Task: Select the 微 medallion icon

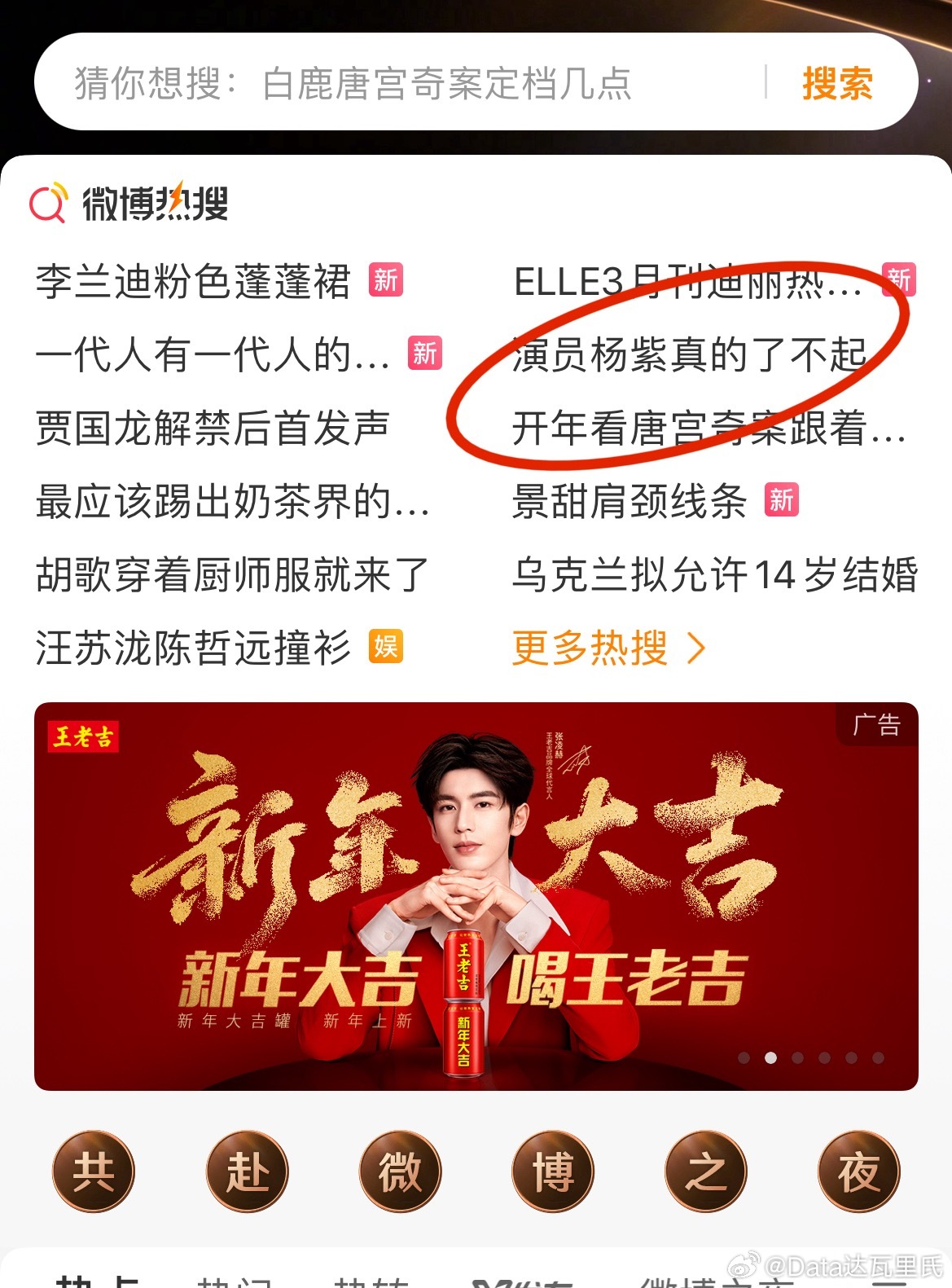Action: click(x=400, y=1171)
